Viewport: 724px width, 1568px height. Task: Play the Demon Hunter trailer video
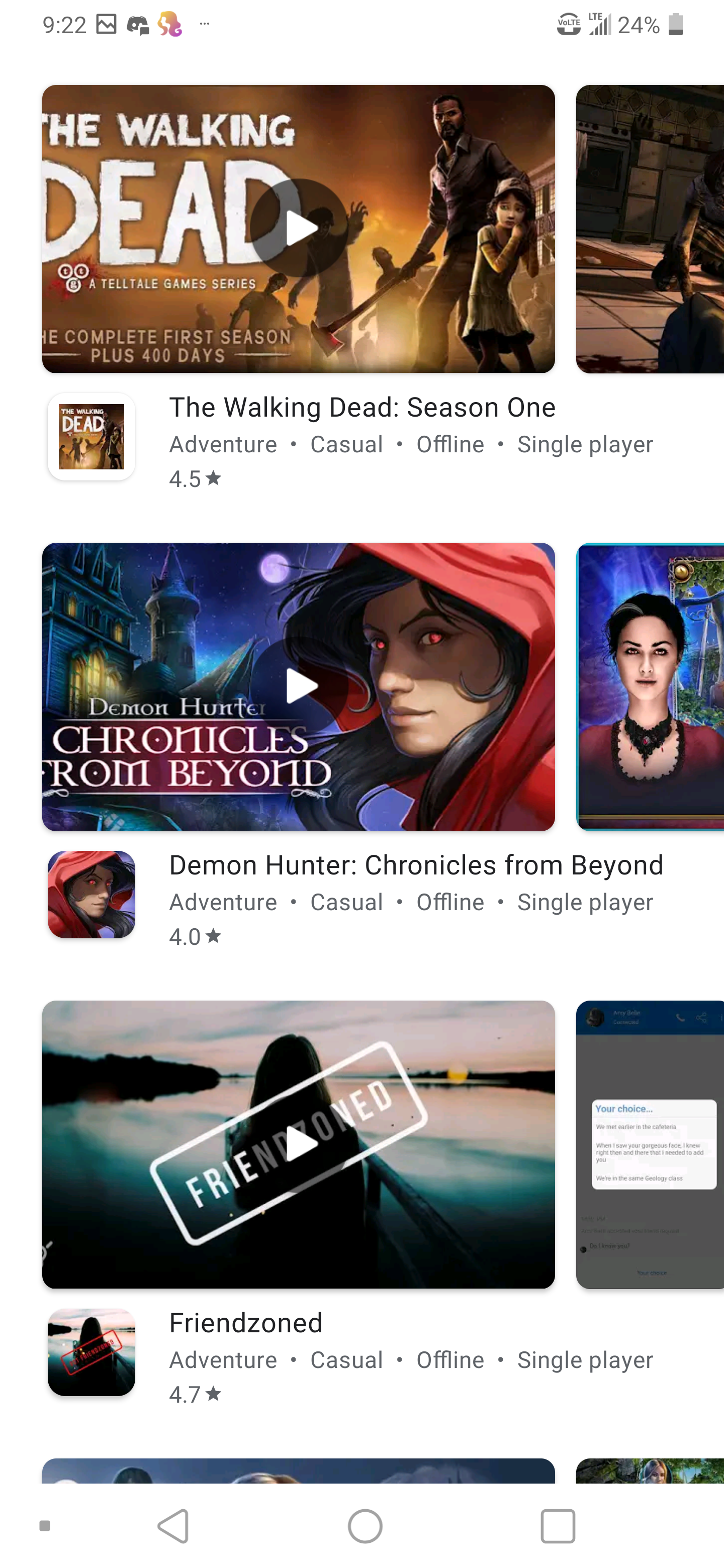point(298,687)
